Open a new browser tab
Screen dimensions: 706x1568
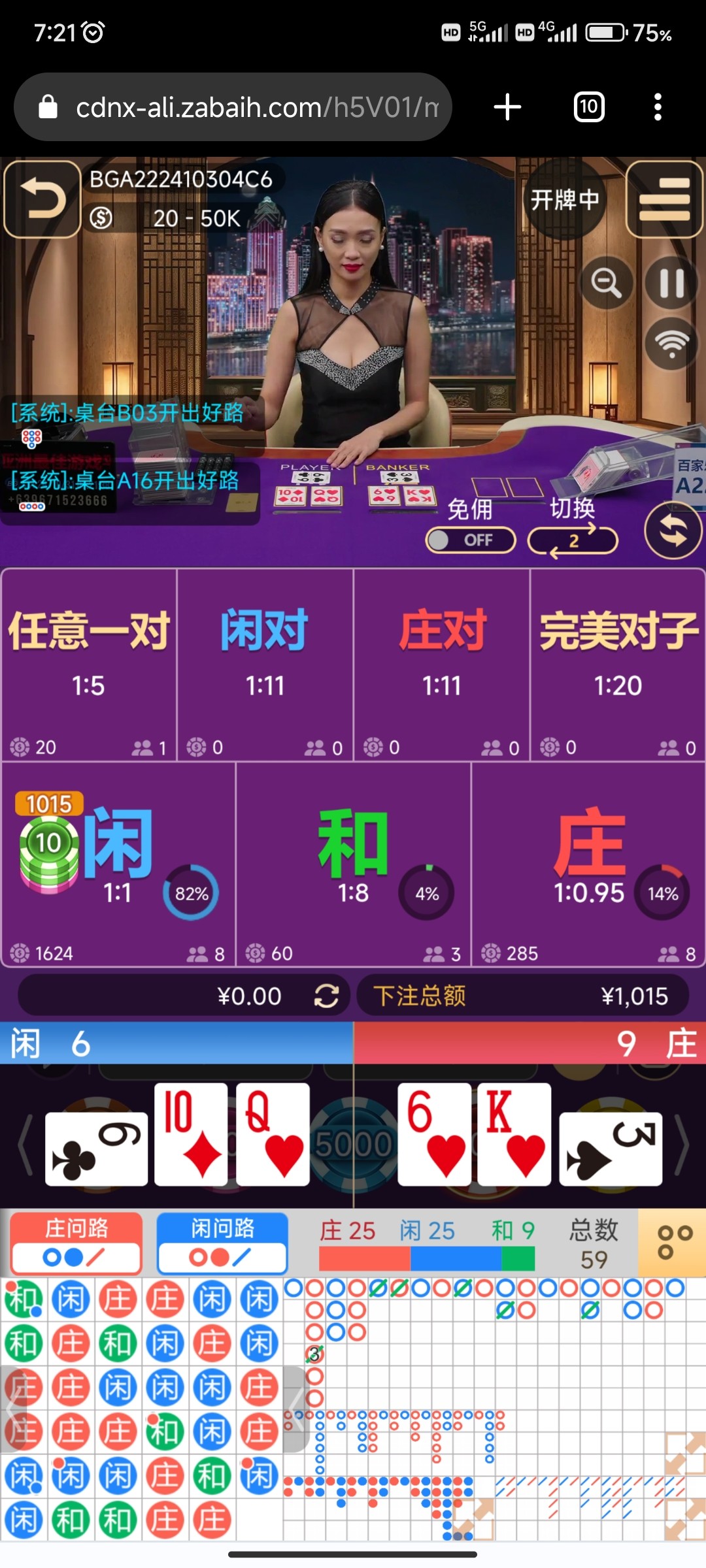[507, 106]
